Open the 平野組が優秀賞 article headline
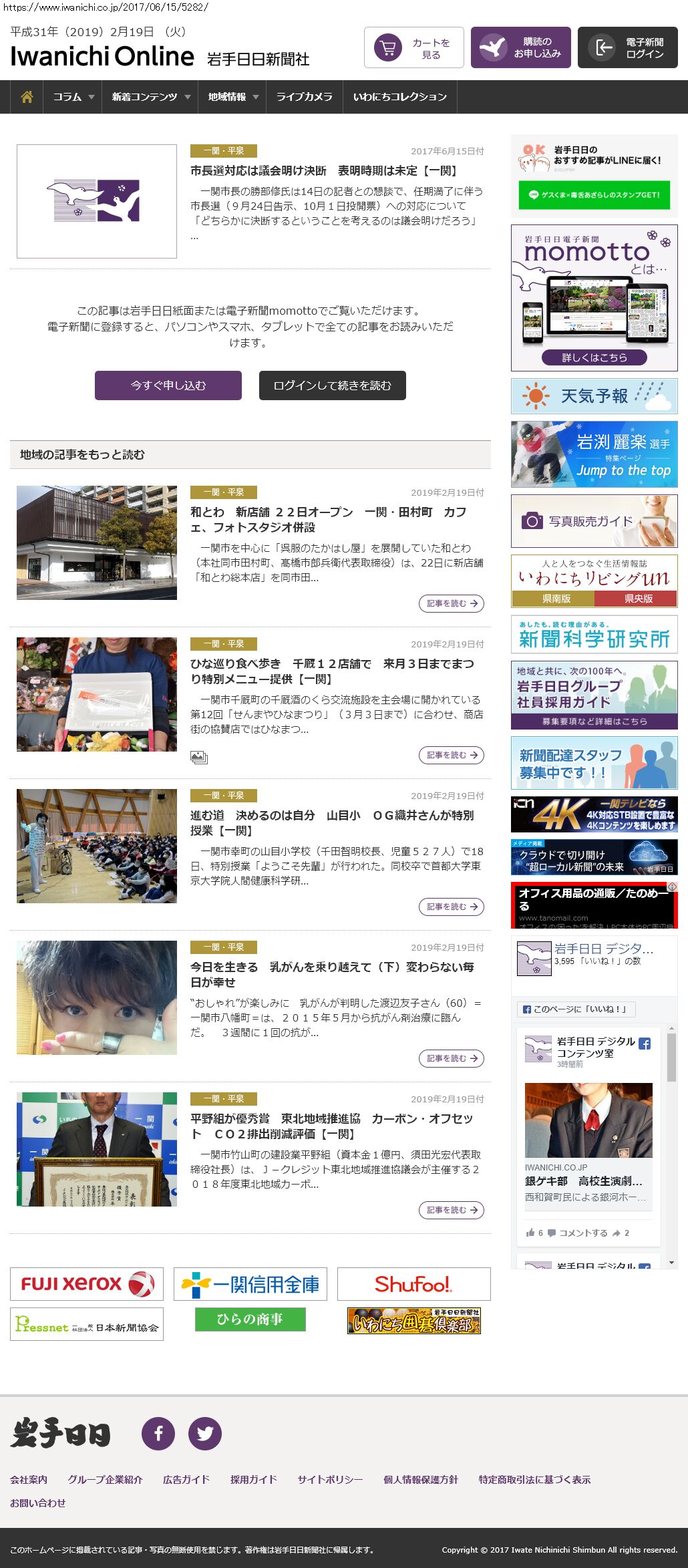Image resolution: width=688 pixels, height=1568 pixels. click(x=331, y=1126)
